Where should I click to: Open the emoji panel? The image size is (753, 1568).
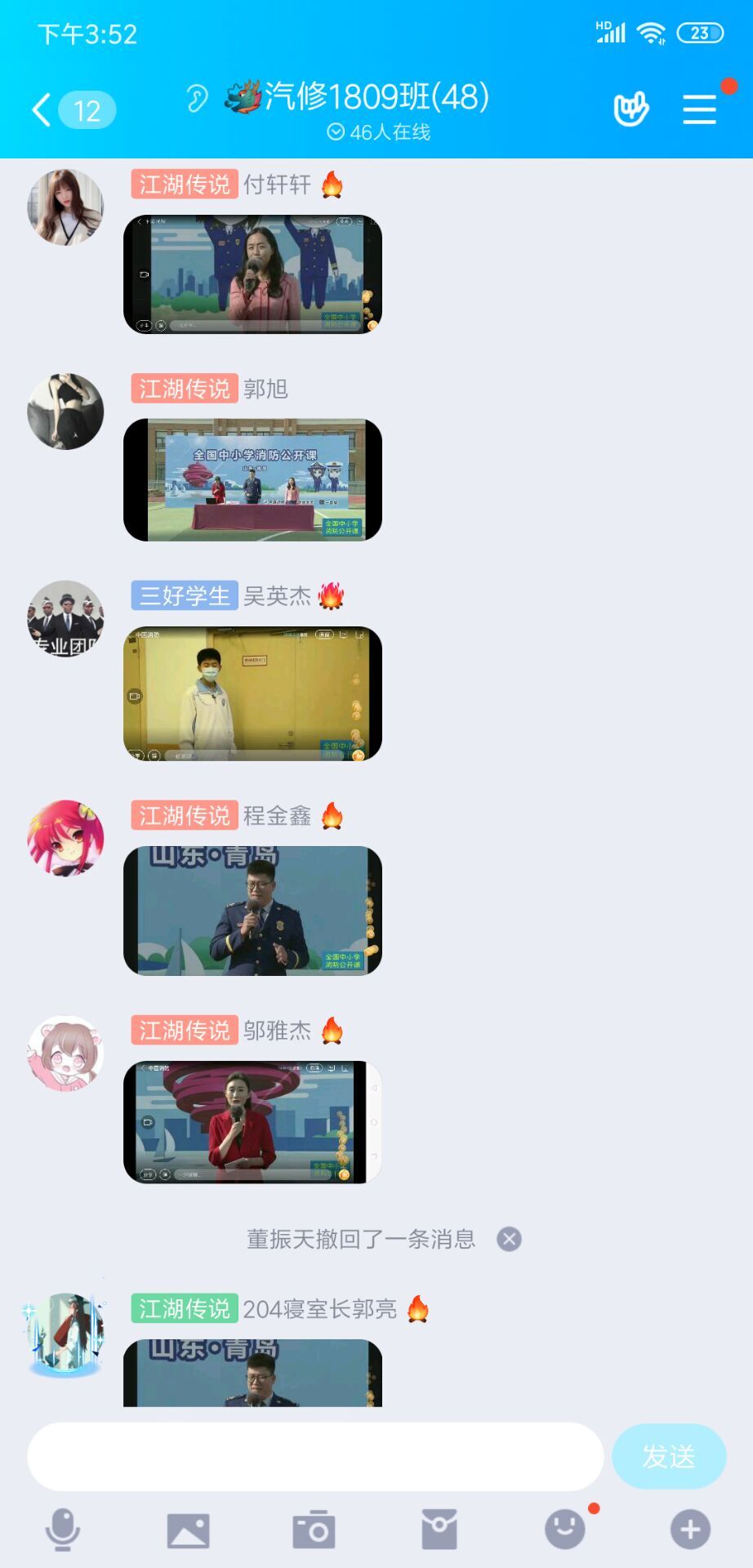click(x=565, y=1530)
